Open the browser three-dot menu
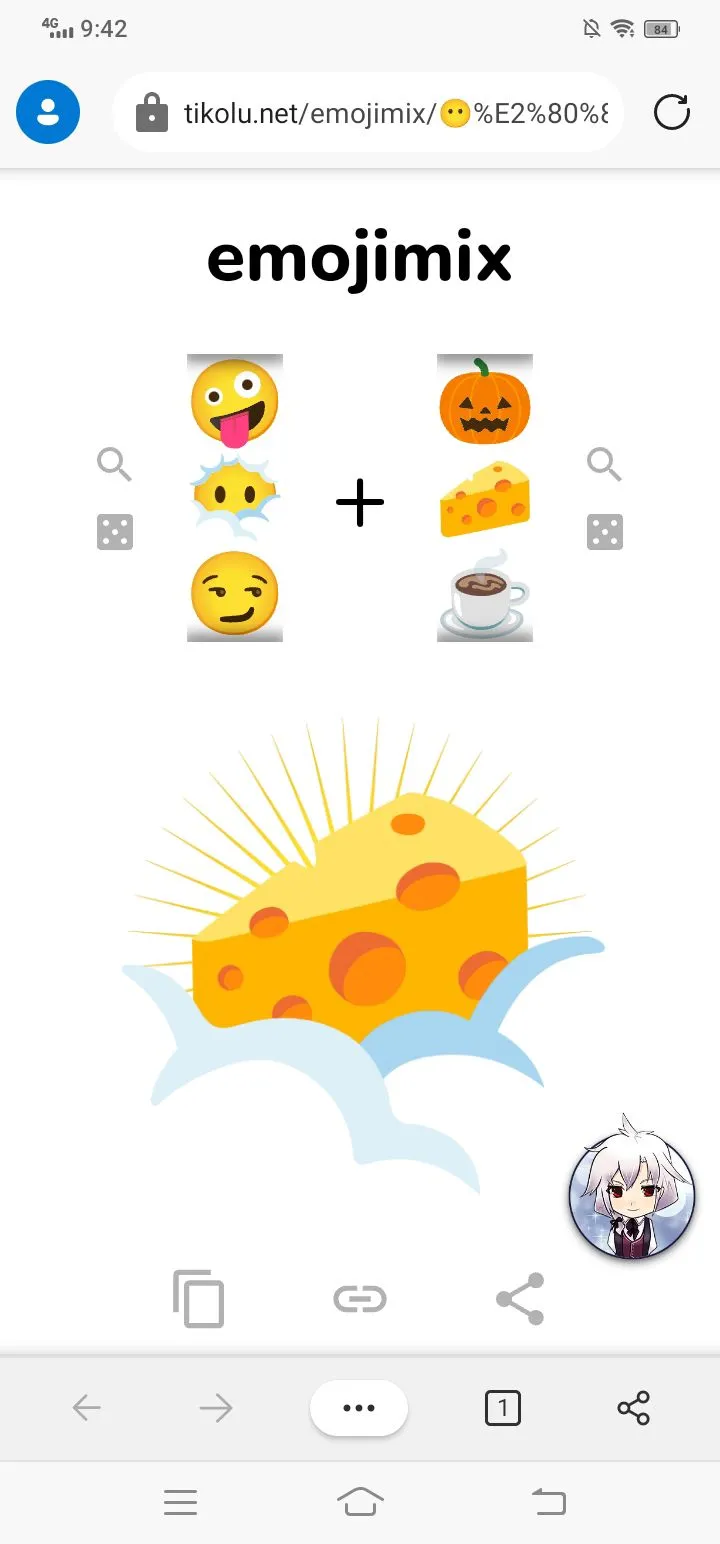Screen dimensions: 720x1544 [x=359, y=1408]
